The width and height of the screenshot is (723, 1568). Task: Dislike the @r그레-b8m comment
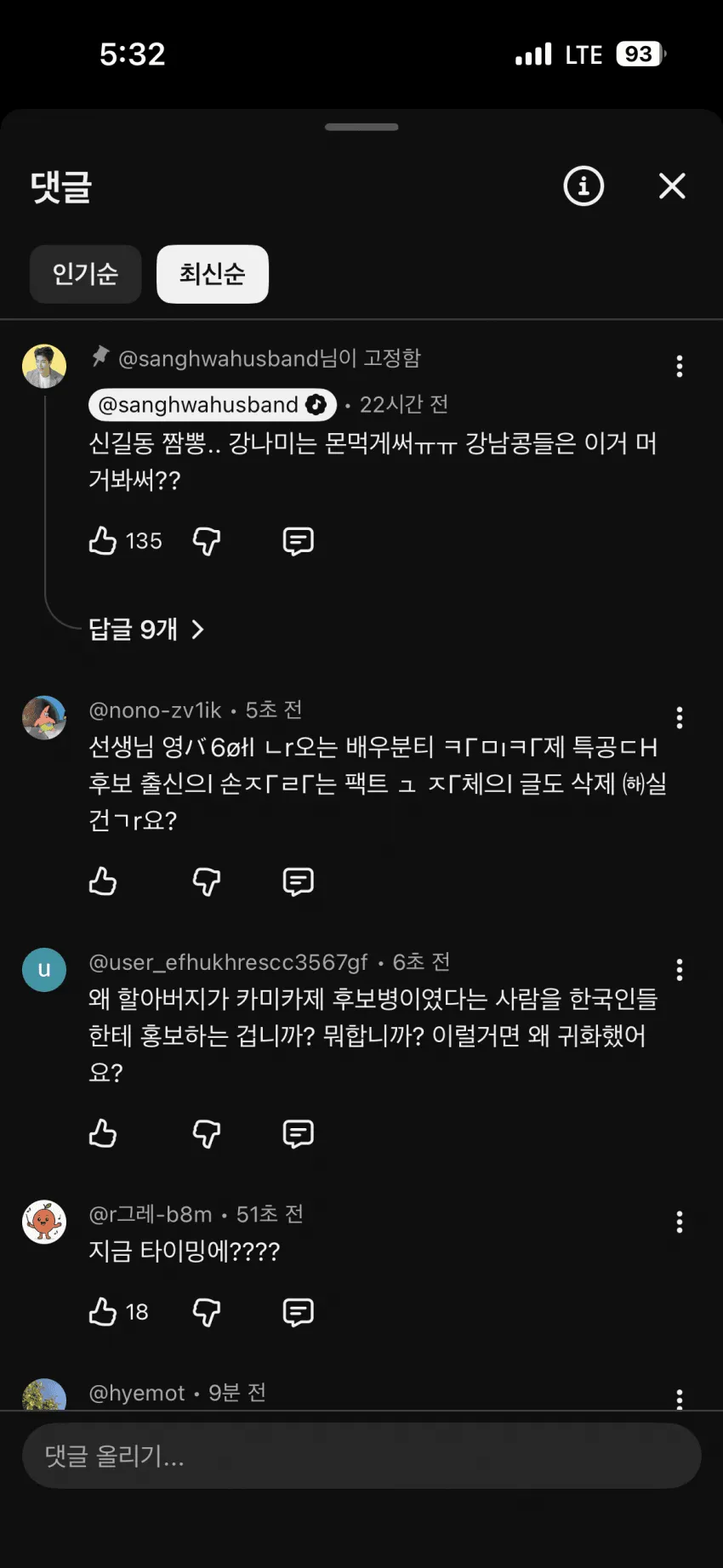pos(207,1312)
